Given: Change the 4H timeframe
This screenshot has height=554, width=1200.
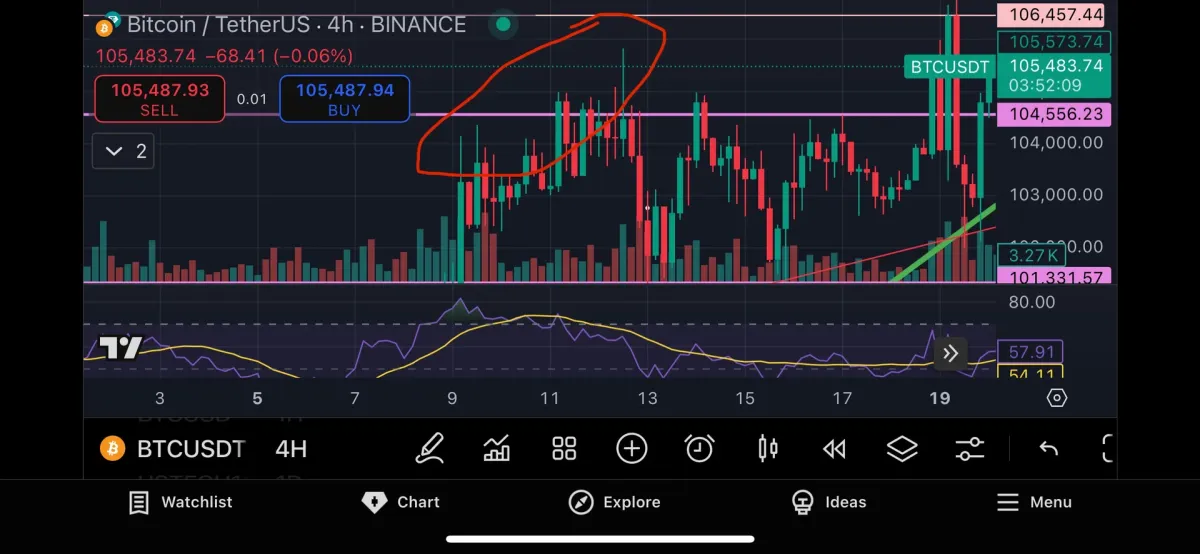Looking at the screenshot, I should click(x=291, y=449).
